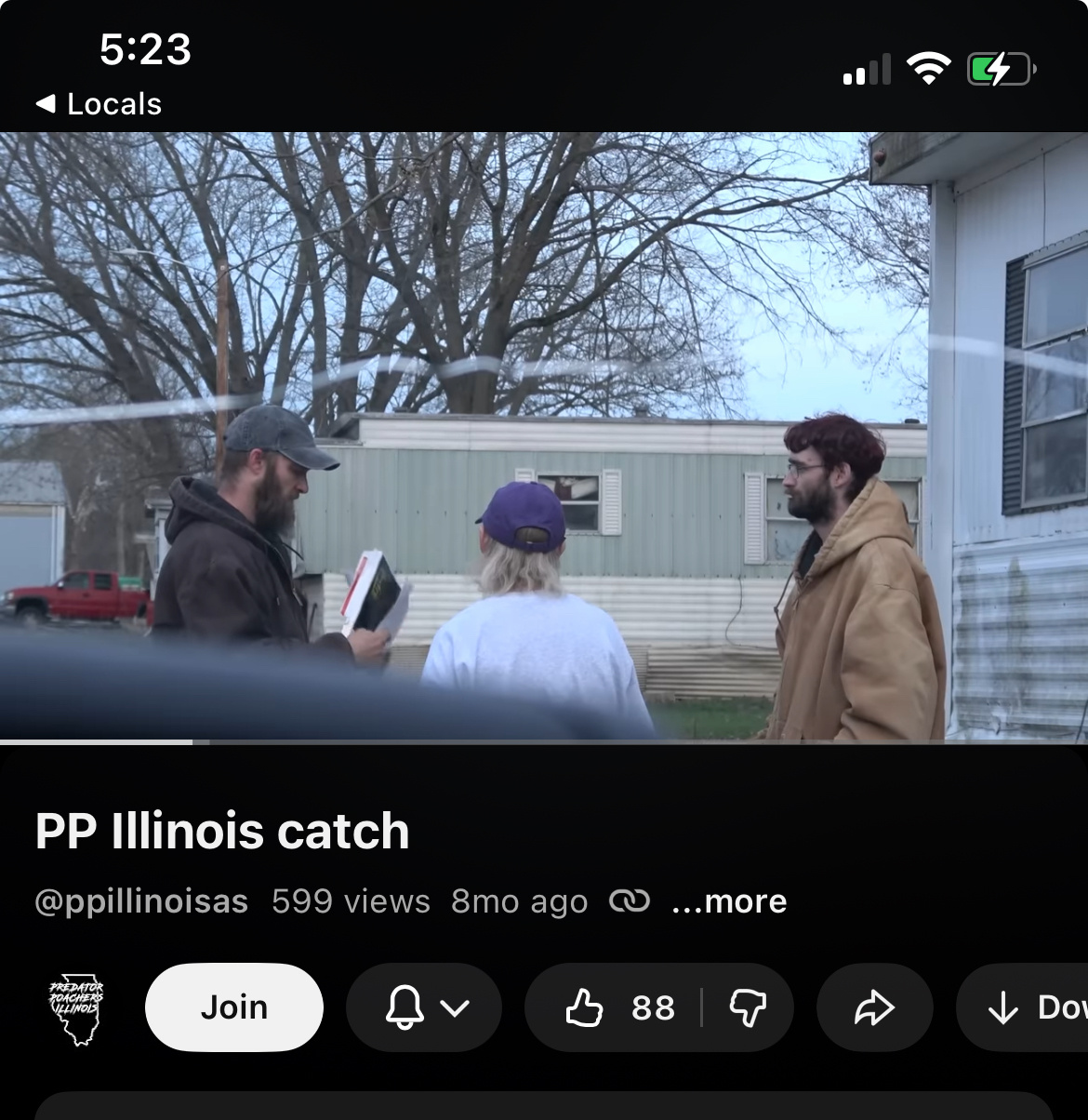Expand the description with ...more
Screen dimensions: 1088x1120
(x=729, y=901)
